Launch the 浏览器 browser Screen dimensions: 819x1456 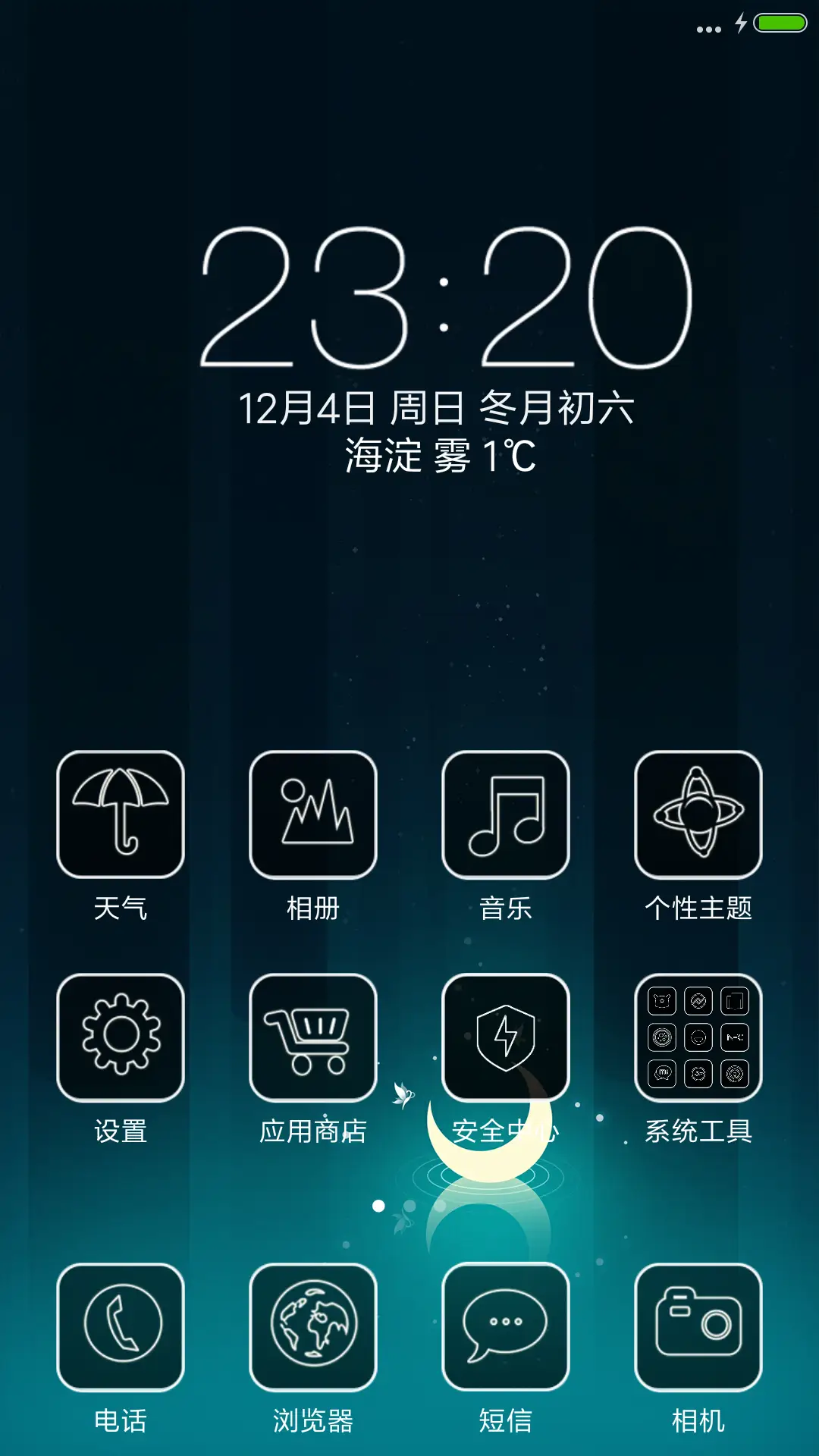pyautogui.click(x=314, y=1326)
